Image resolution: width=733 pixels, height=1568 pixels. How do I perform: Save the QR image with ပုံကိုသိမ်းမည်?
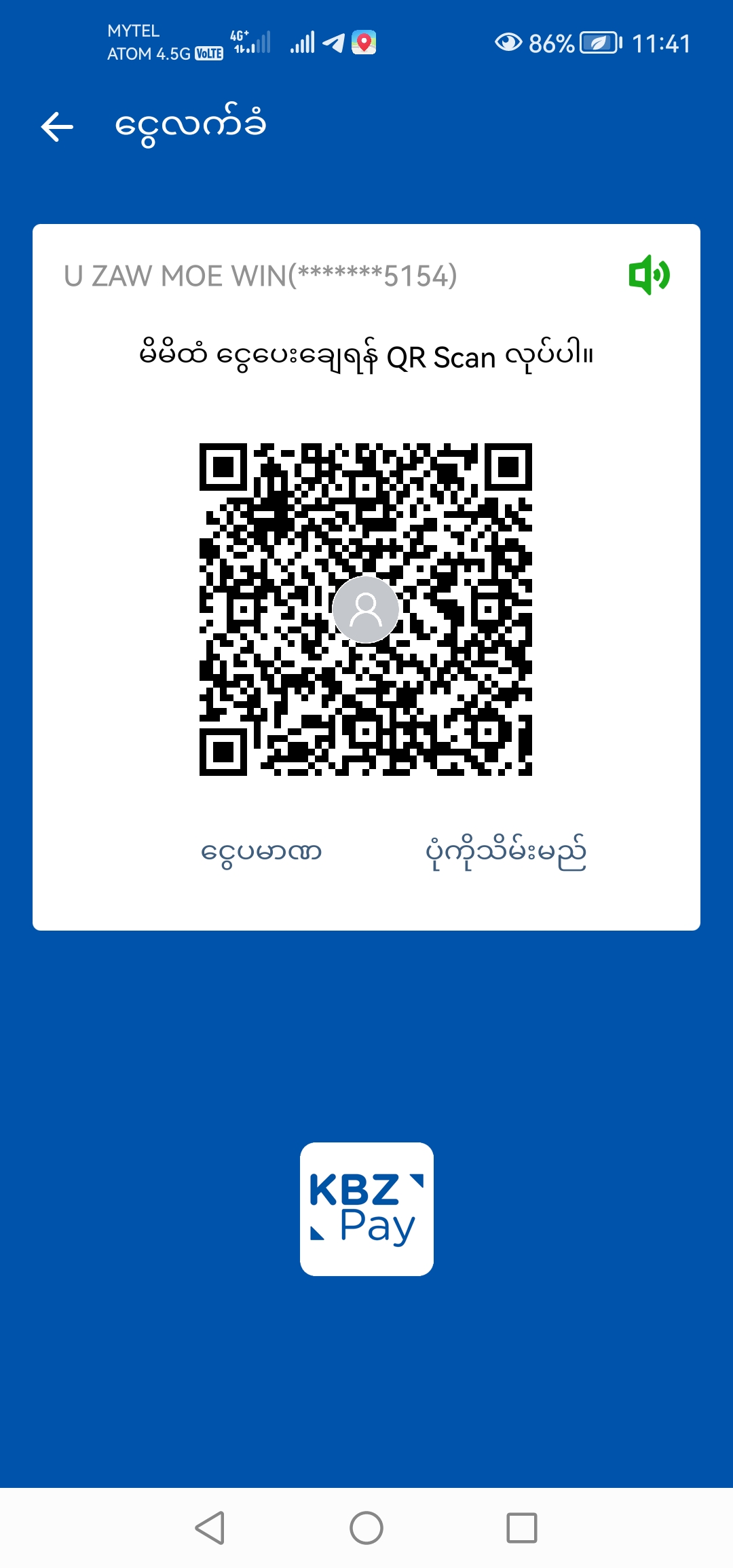506,853
